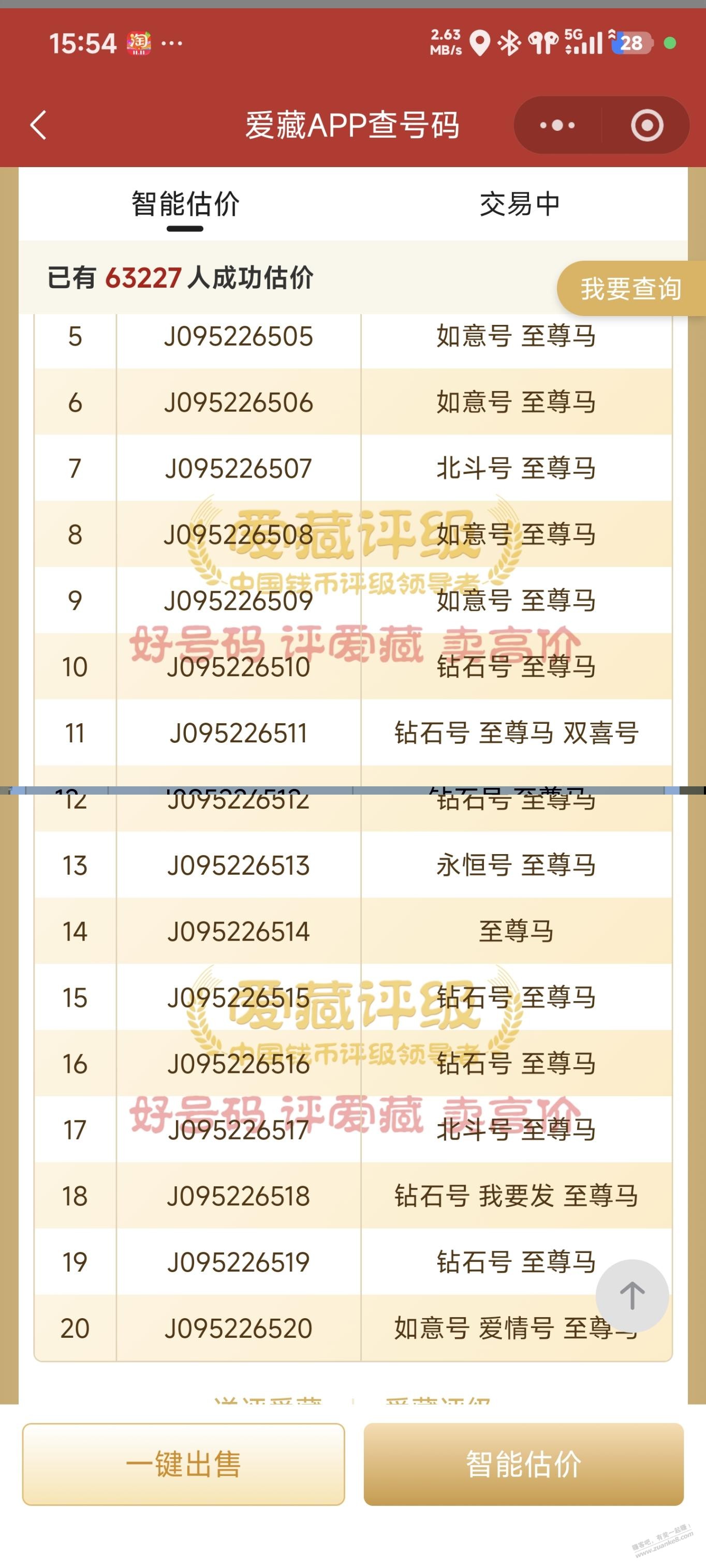706x1568 pixels.
Task: Switch to the 交易中 tab
Action: pyautogui.click(x=519, y=204)
